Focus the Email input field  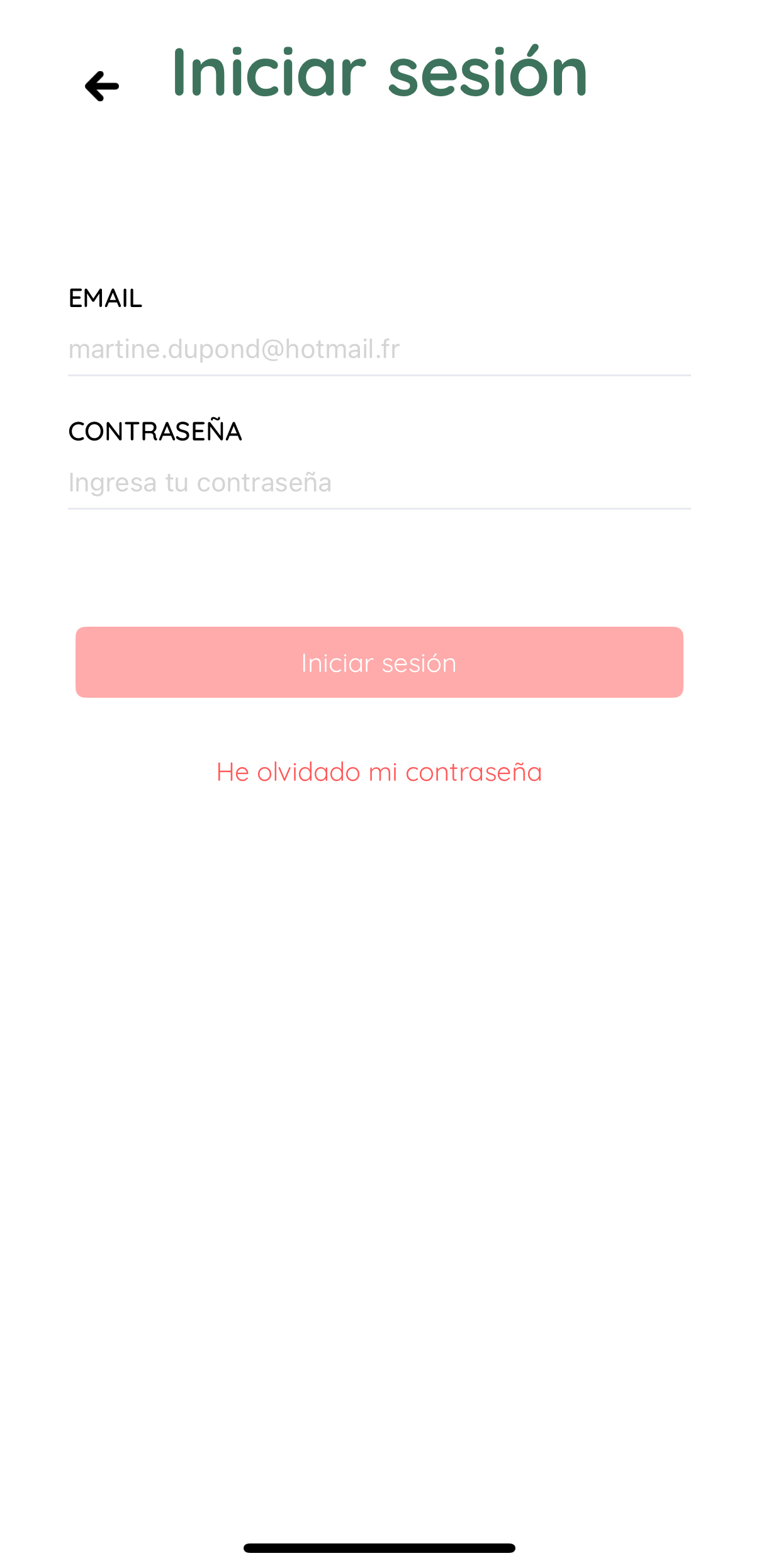tap(379, 350)
